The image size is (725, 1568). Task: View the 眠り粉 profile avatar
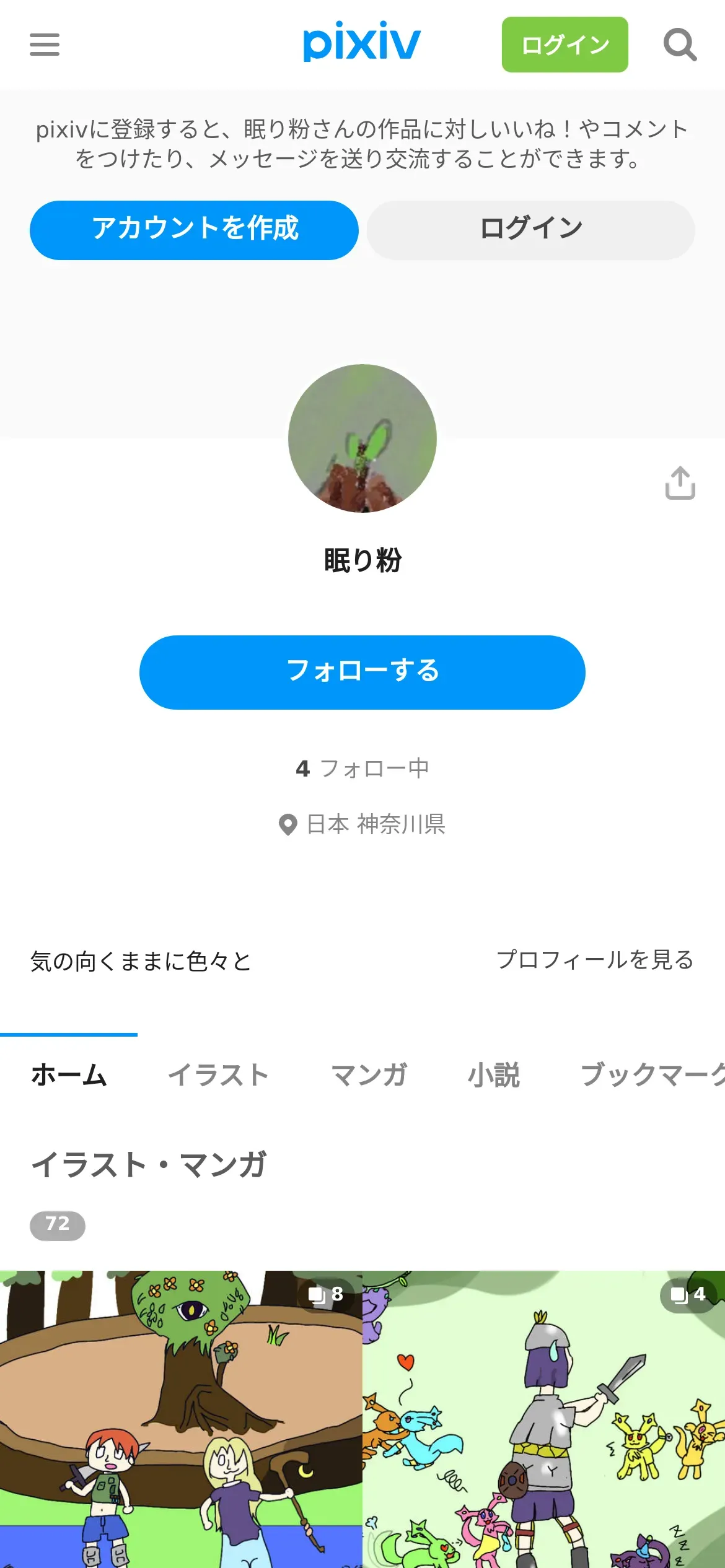pos(362,438)
